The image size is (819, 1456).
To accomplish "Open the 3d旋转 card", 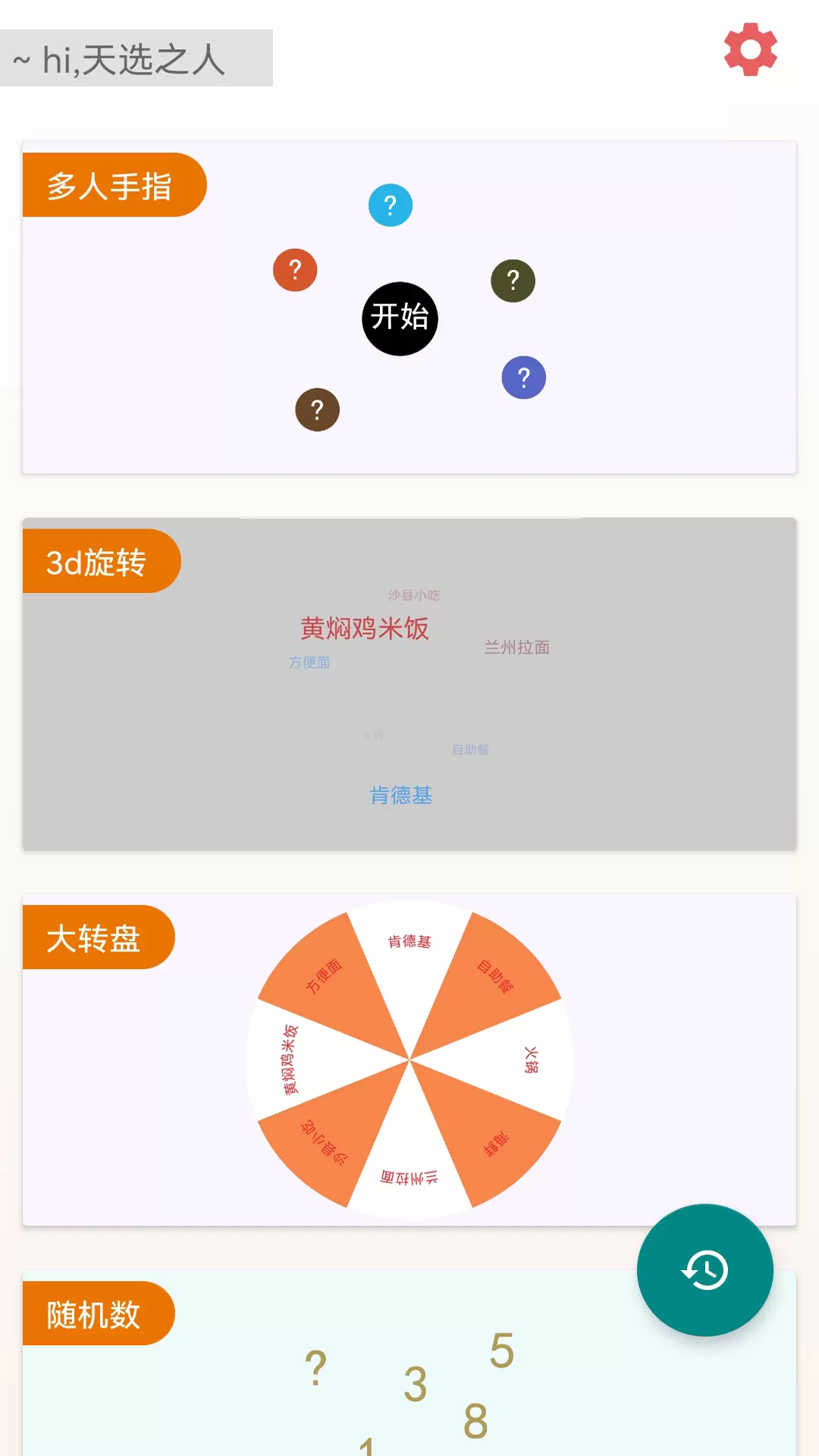I will click(409, 683).
